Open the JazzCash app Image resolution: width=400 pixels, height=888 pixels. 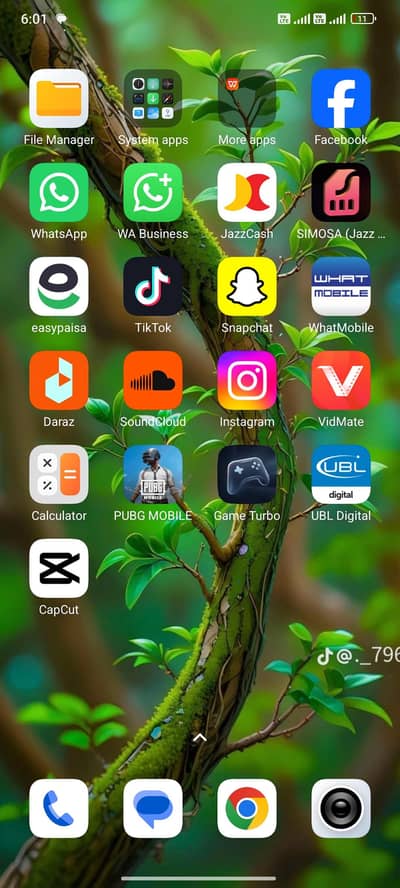pyautogui.click(x=247, y=193)
